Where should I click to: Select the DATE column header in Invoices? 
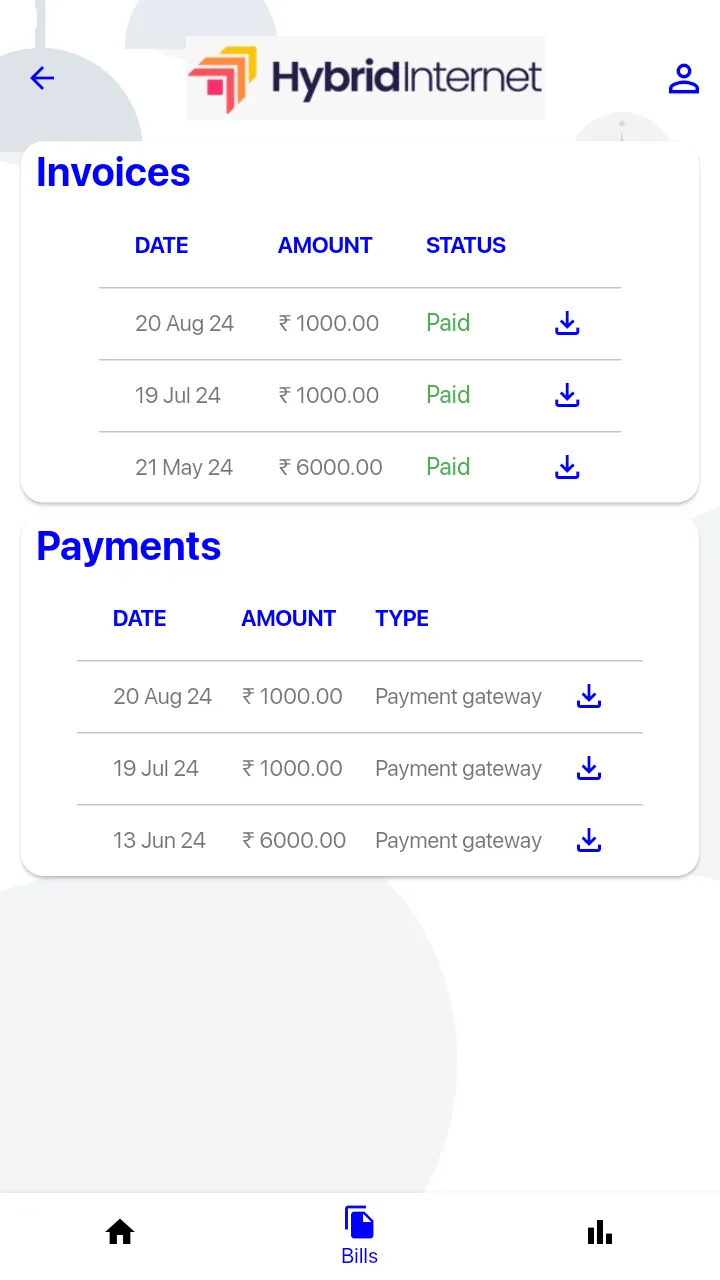(x=162, y=245)
